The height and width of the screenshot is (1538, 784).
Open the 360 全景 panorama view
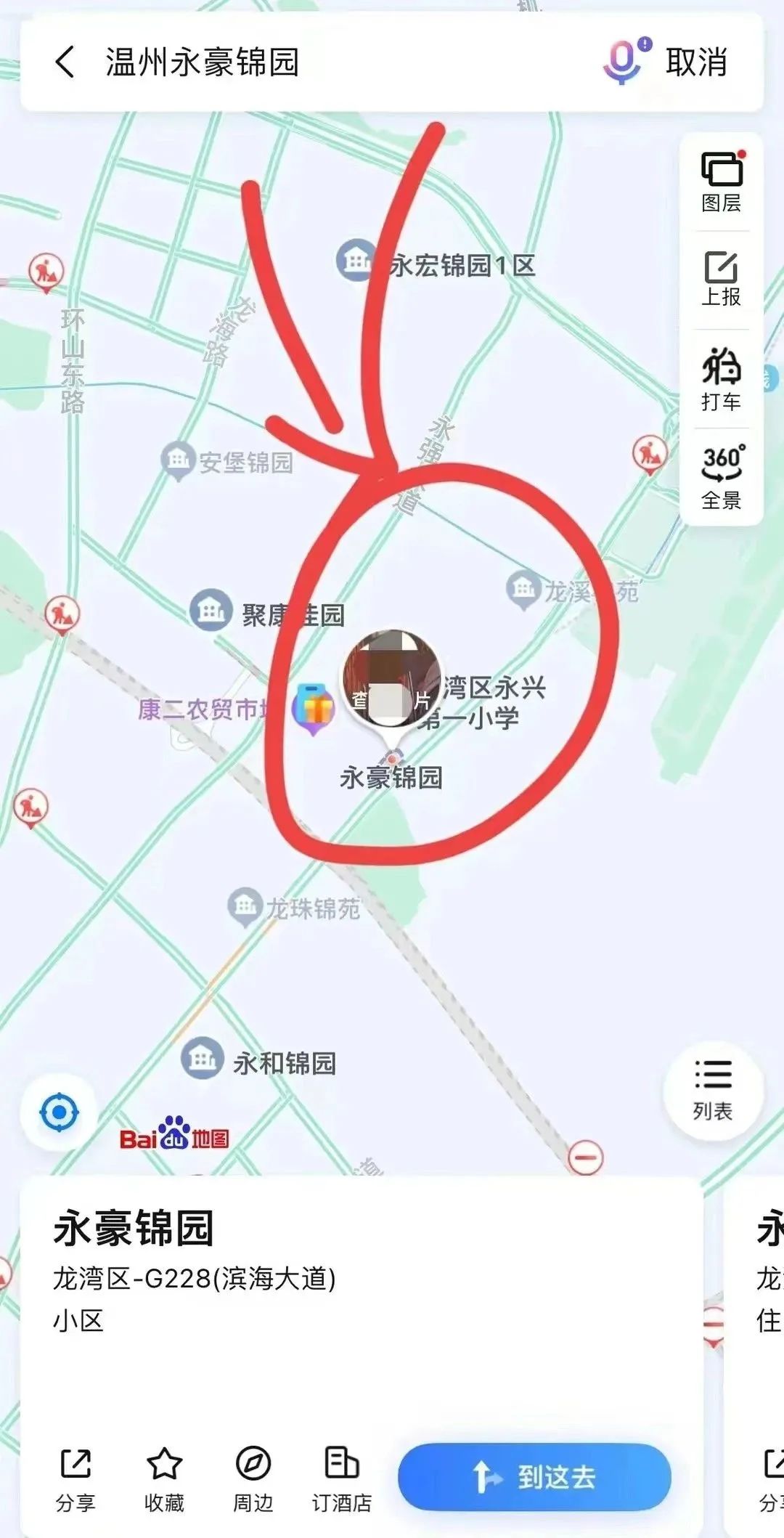click(722, 477)
